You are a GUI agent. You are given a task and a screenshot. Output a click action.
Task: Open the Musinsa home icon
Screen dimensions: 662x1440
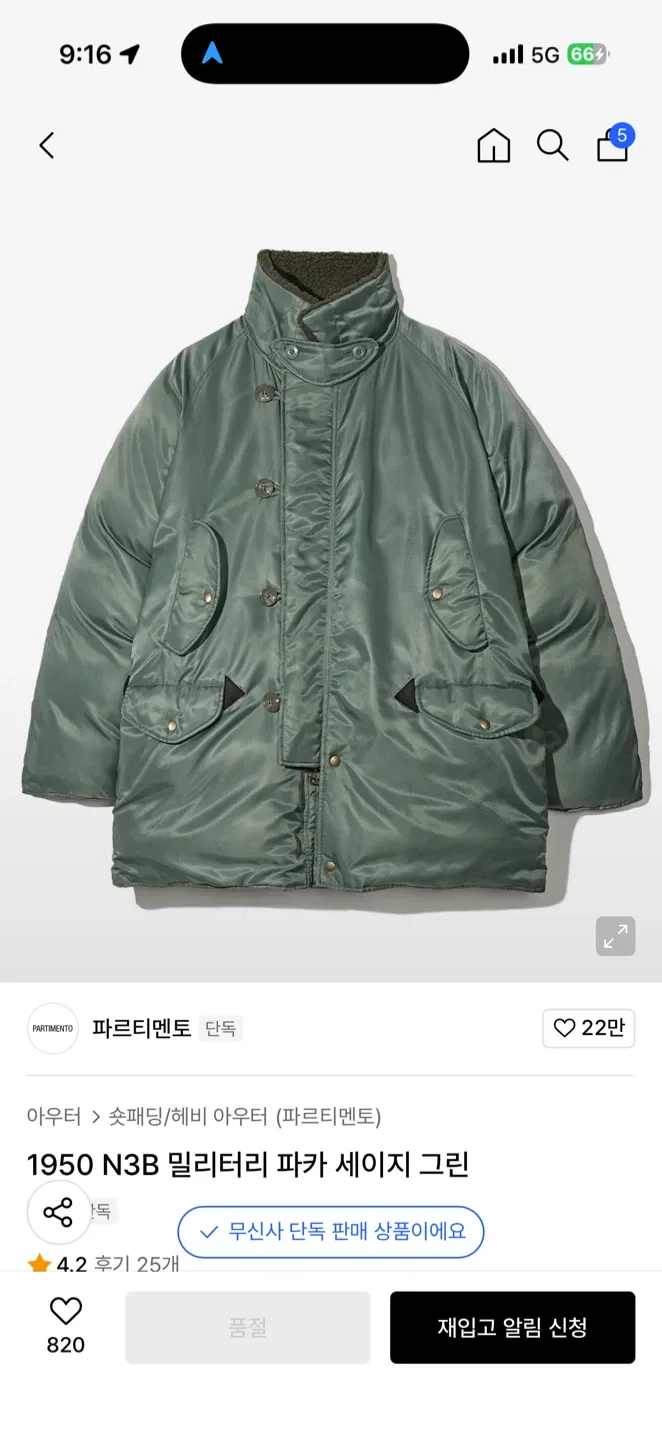click(x=493, y=146)
